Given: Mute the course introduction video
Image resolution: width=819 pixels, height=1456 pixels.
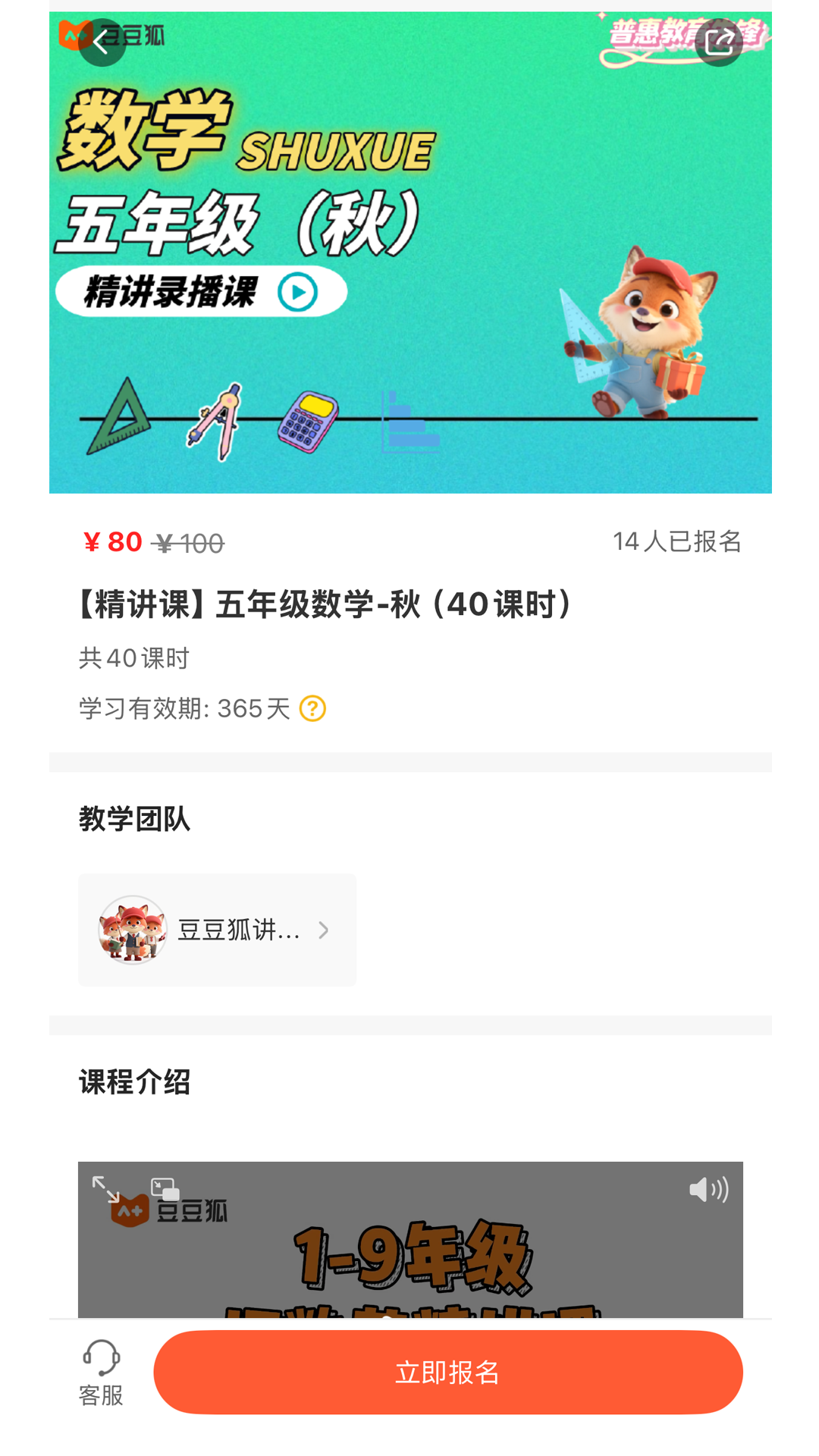Looking at the screenshot, I should click(708, 1191).
